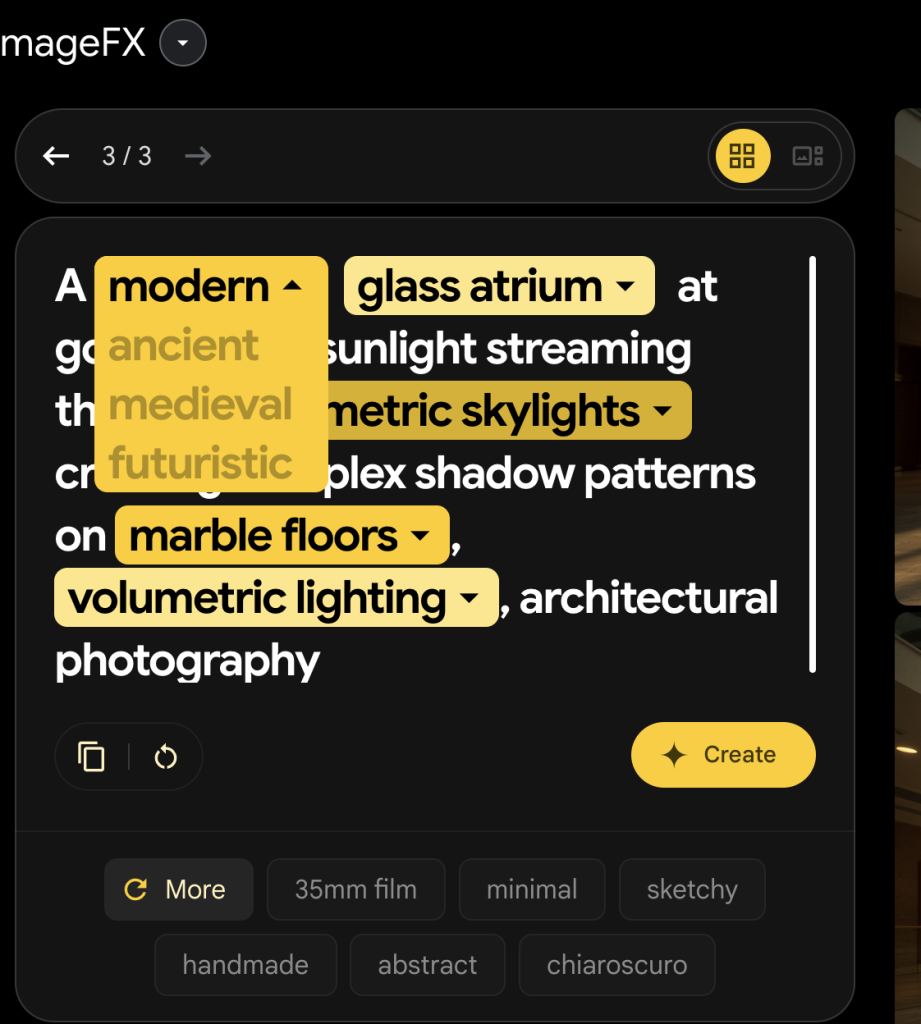The height and width of the screenshot is (1024, 921).
Task: Switch to grid view
Action: pos(743,156)
